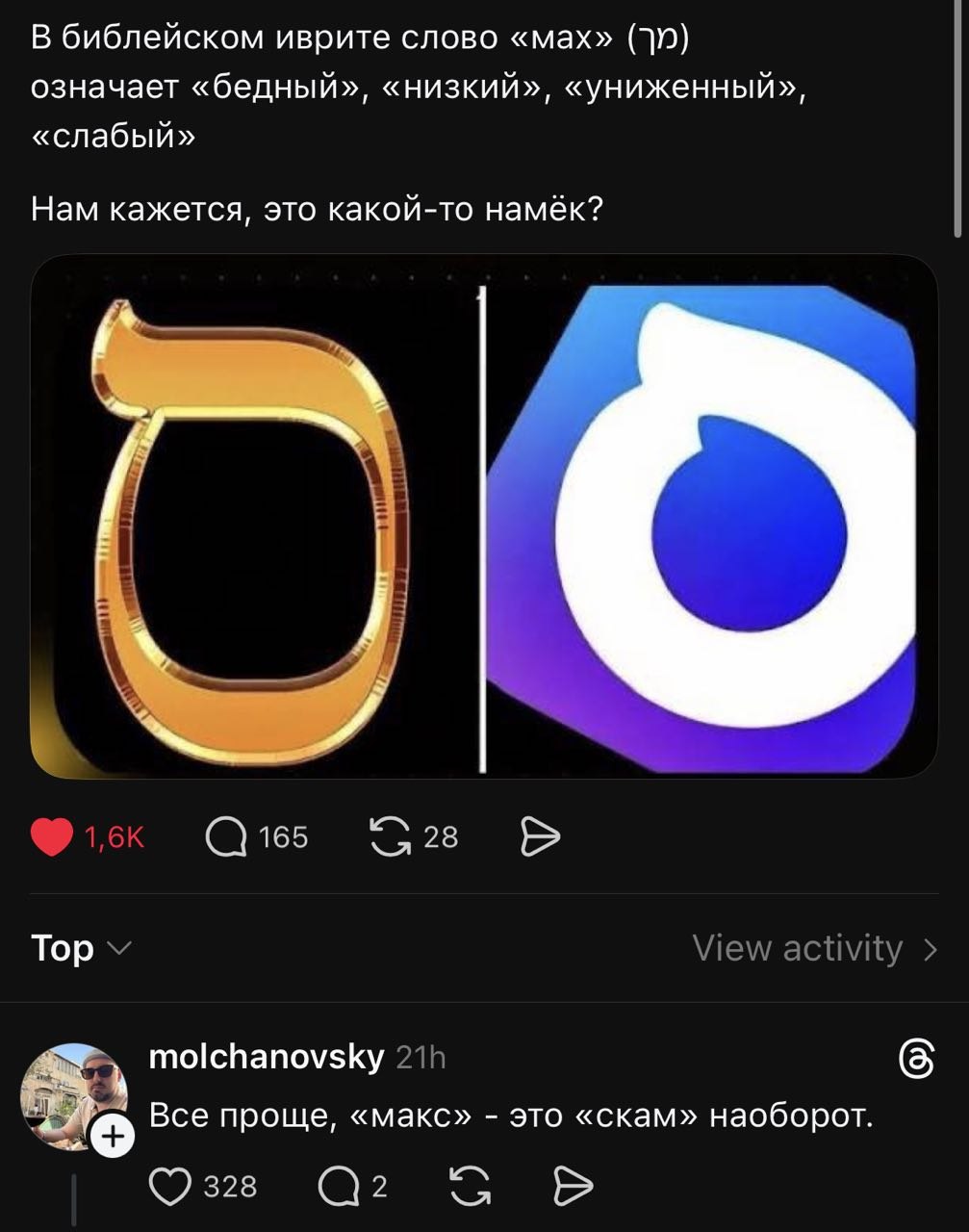Like molchanovsky's reply
Screen dimensions: 969x1232
coord(171,1186)
